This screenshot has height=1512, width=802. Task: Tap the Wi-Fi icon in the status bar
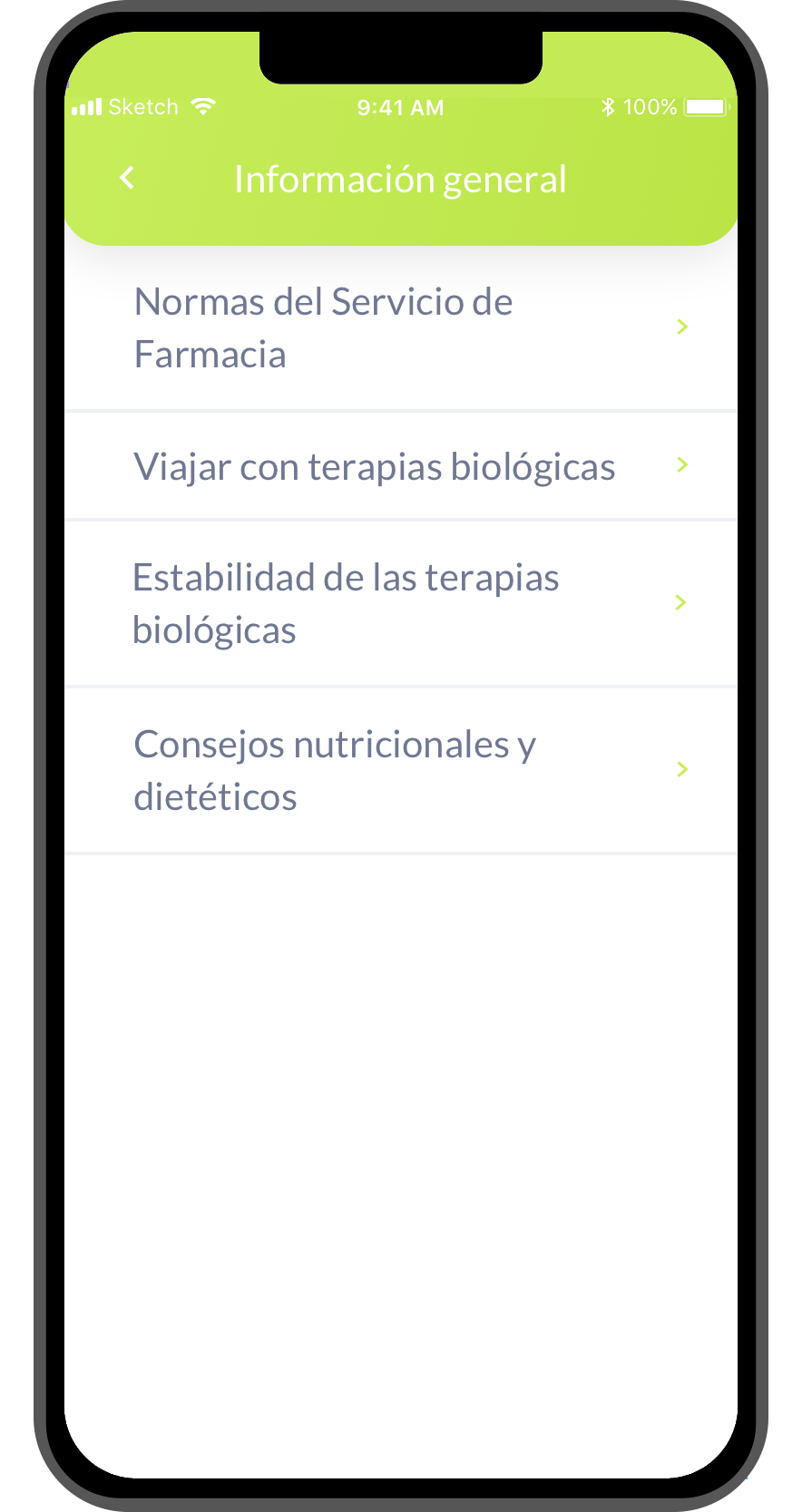[203, 105]
